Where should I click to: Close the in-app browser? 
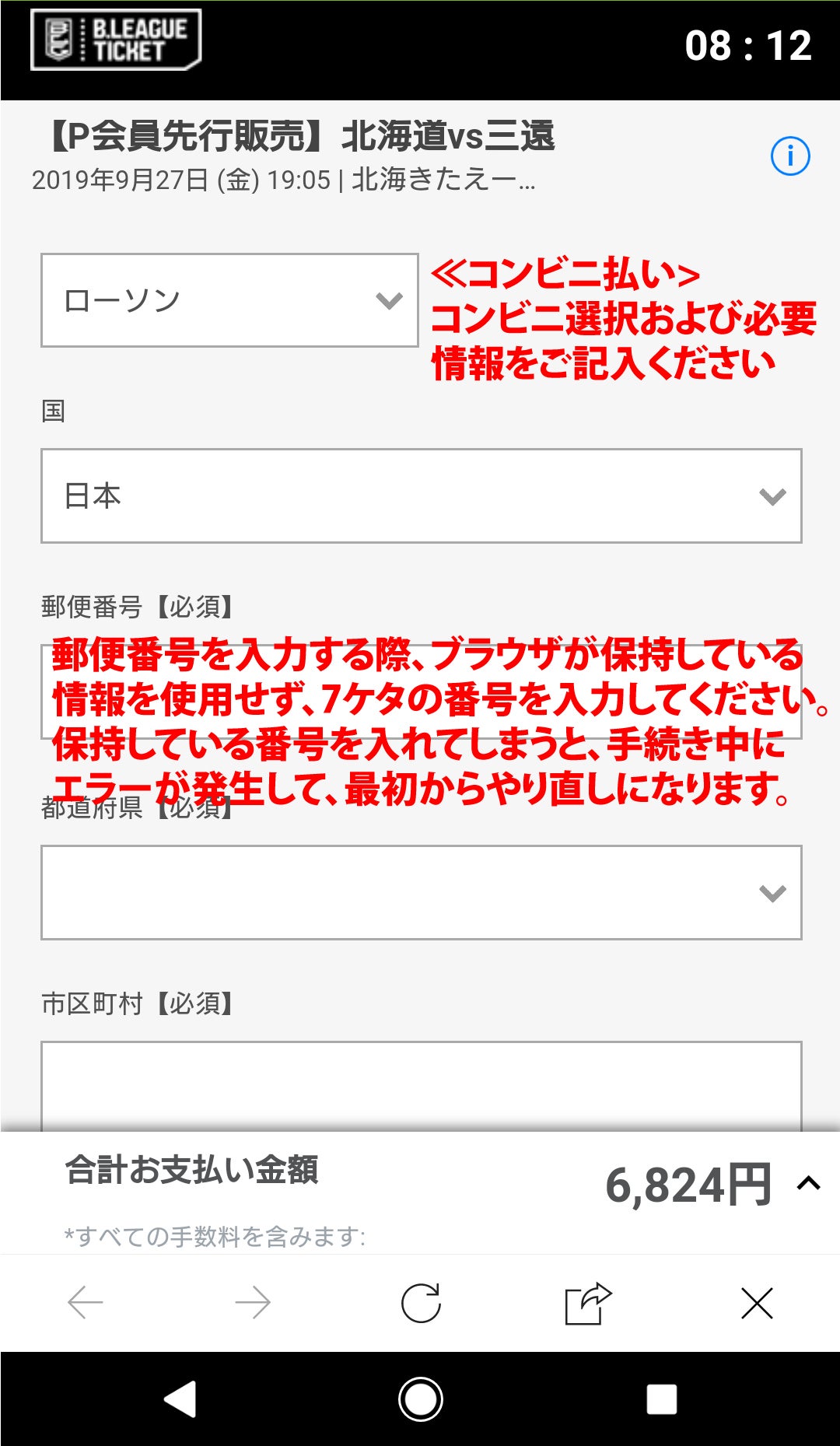[757, 1303]
